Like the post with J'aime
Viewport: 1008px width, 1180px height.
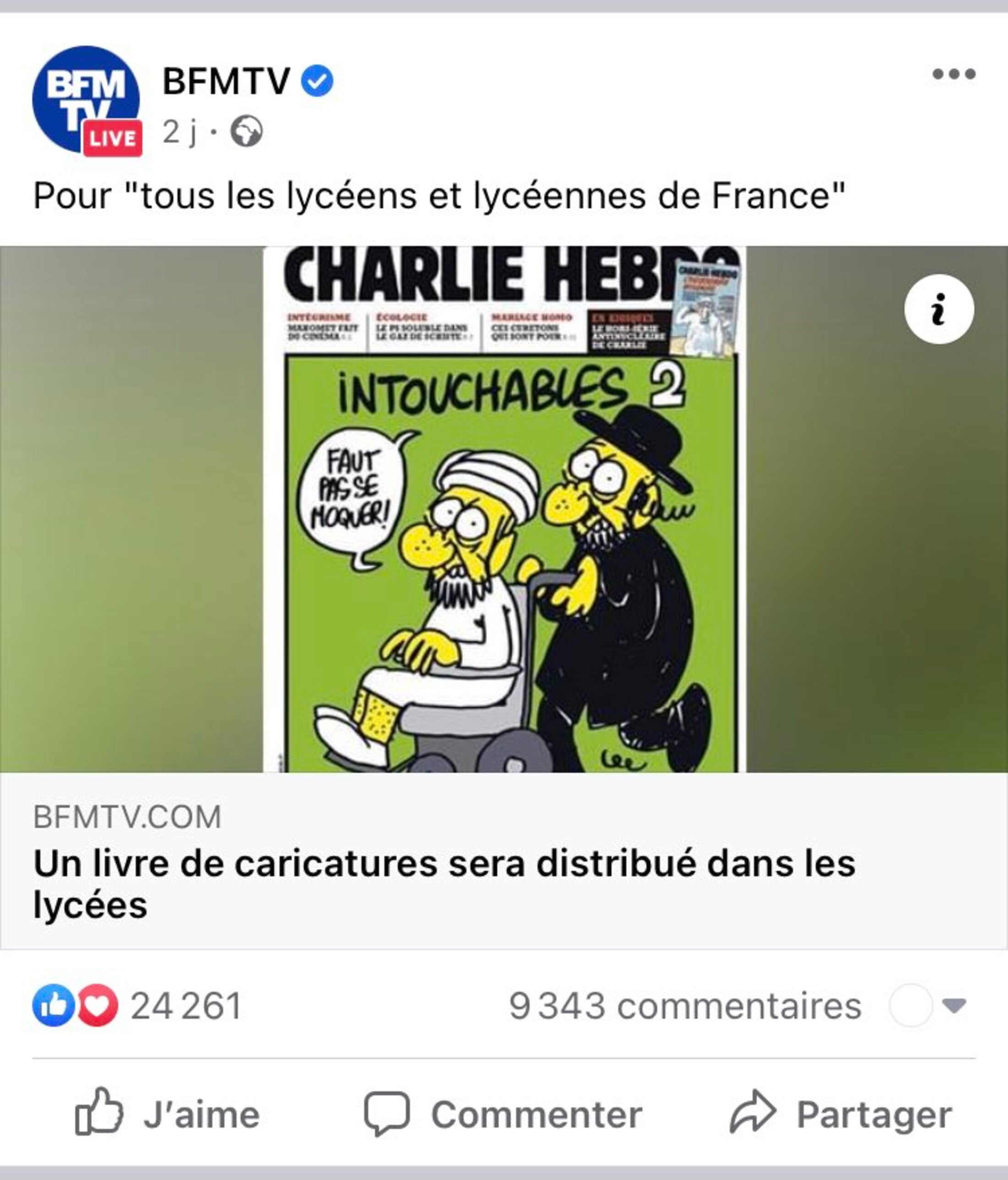168,1114
